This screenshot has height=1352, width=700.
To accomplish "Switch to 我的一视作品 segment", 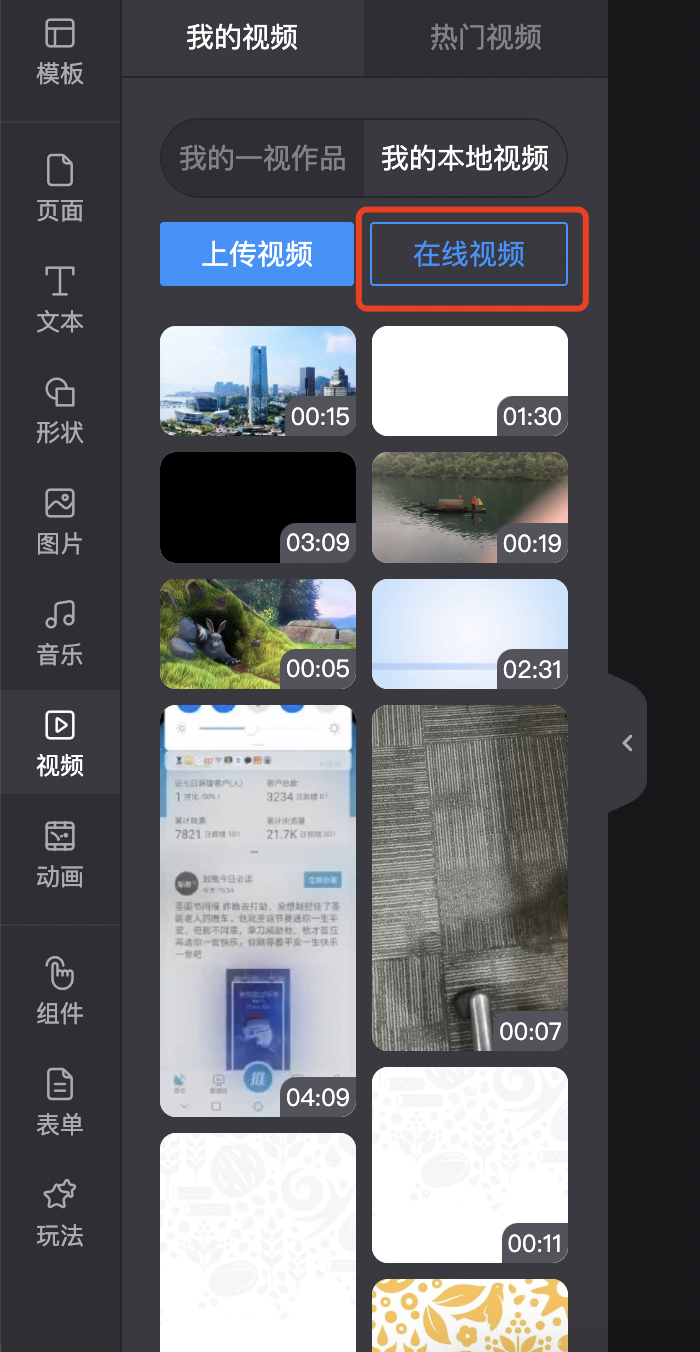I will pyautogui.click(x=263, y=158).
